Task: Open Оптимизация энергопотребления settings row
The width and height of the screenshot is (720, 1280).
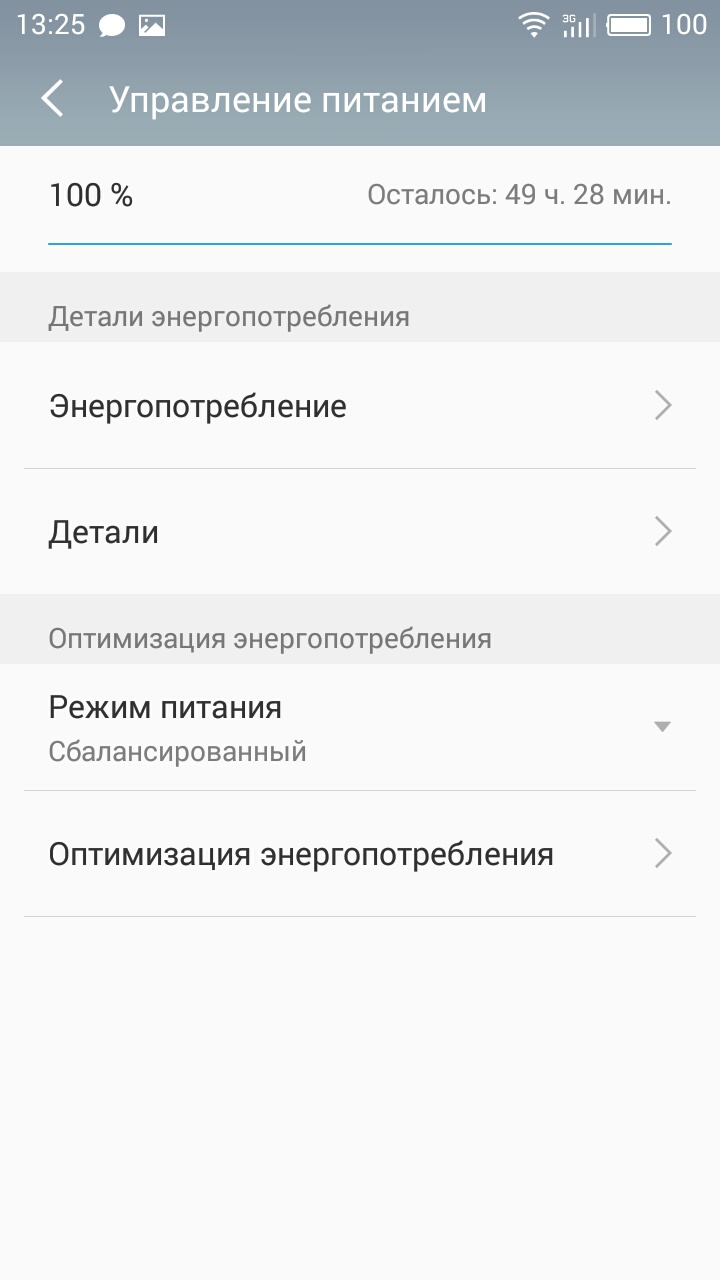Action: tap(360, 854)
